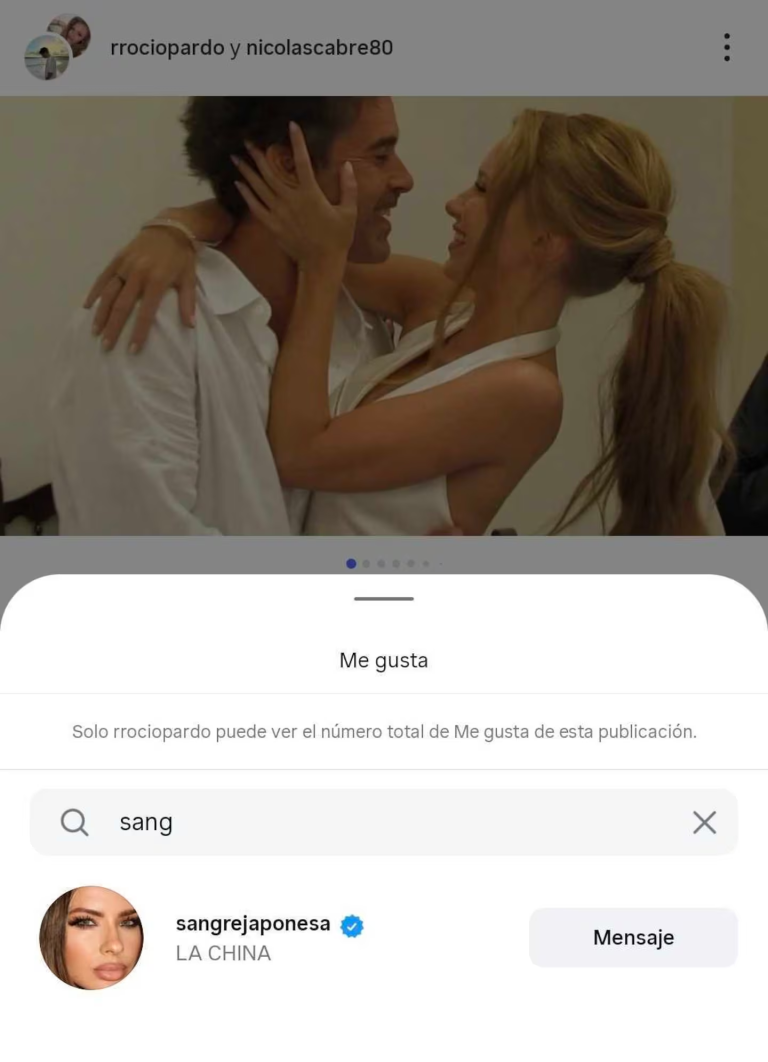Clear the search text with the X
The width and height of the screenshot is (768, 1062).
pos(704,822)
